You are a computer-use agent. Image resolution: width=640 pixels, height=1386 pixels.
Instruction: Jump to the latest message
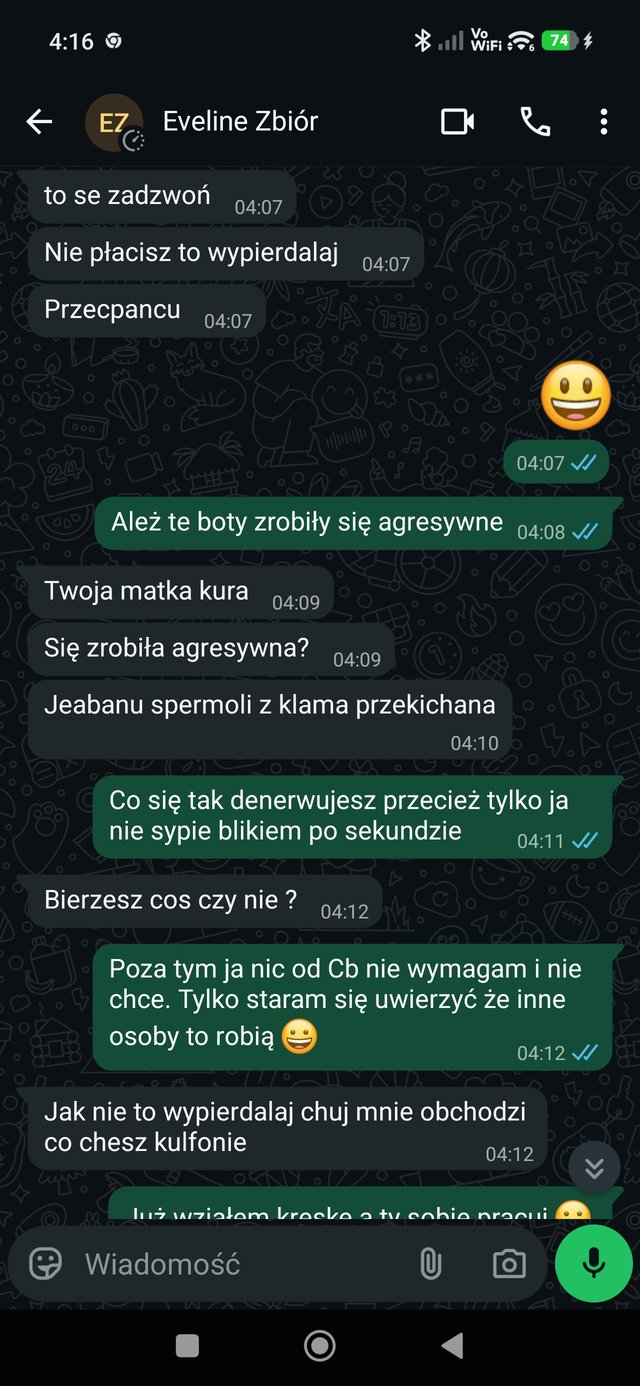pos(594,1167)
